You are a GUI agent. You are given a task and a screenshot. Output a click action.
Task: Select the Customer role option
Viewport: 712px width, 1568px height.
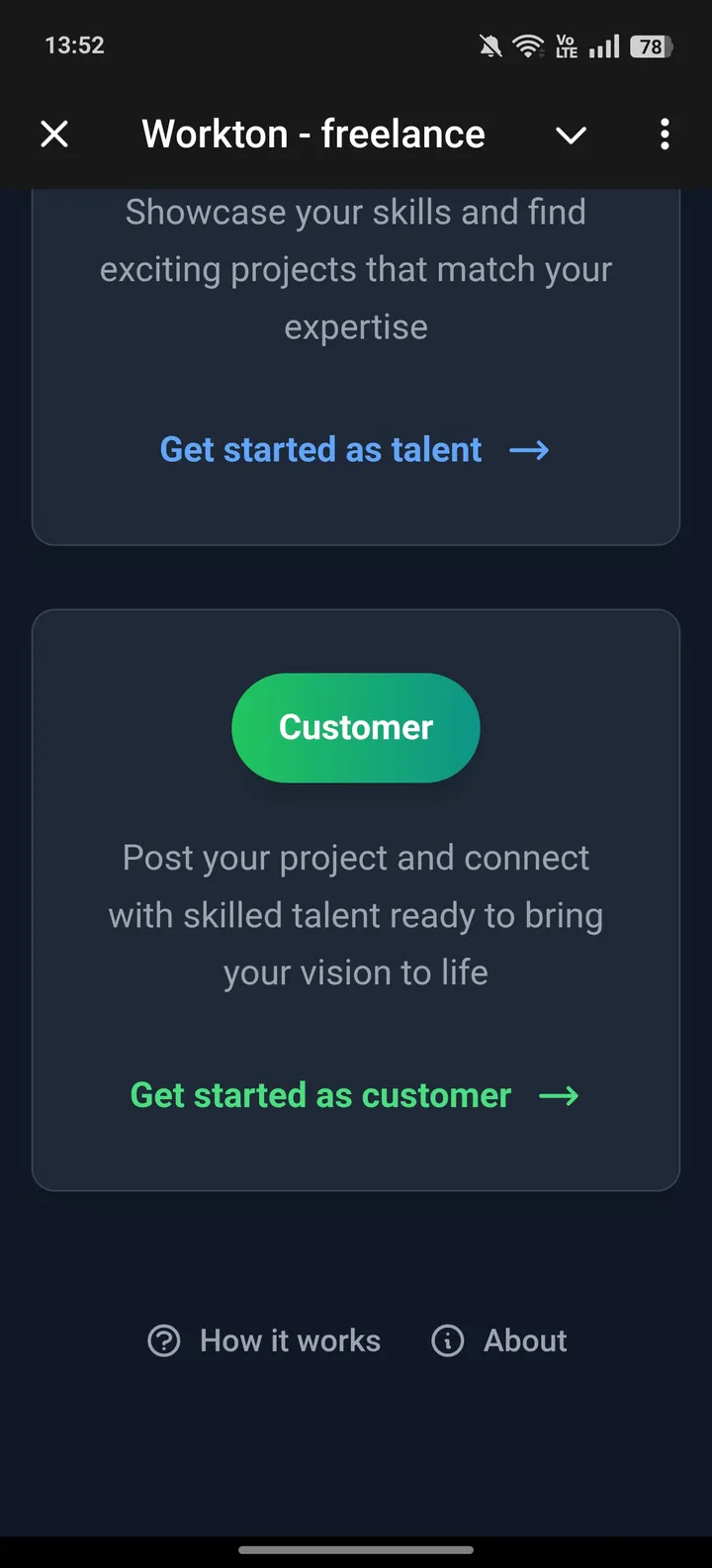coord(356,727)
